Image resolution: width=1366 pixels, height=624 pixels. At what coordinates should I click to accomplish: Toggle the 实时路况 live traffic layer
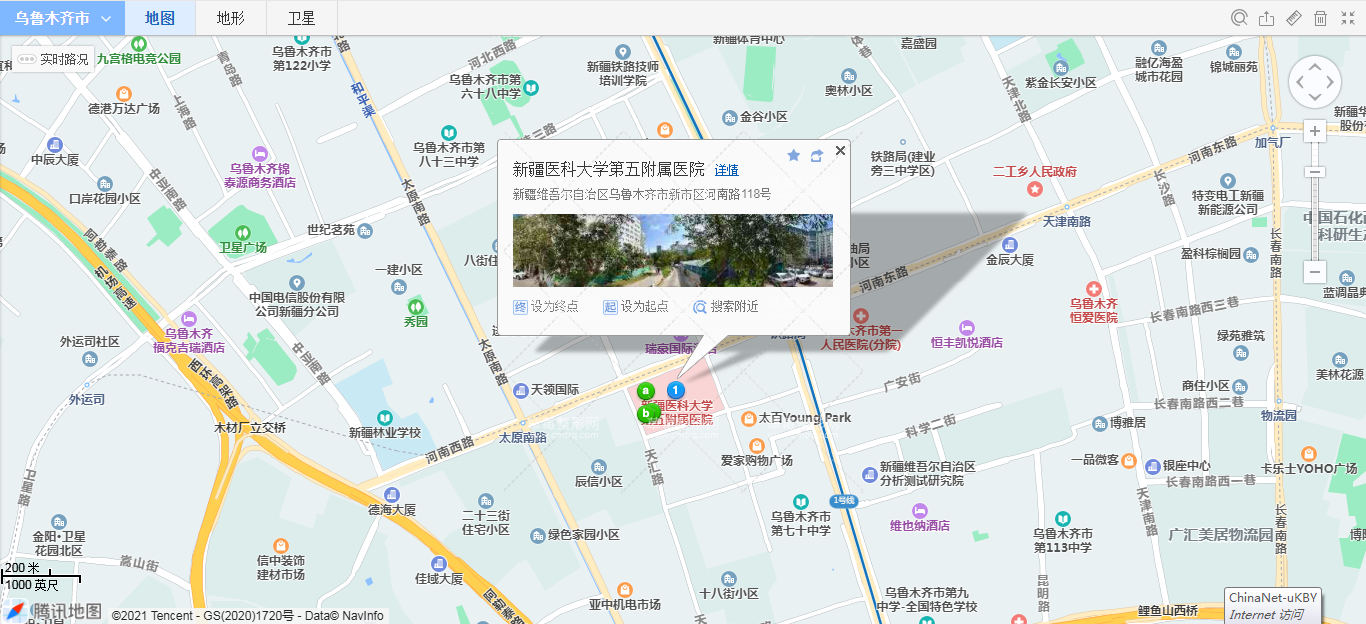pyautogui.click(x=54, y=59)
